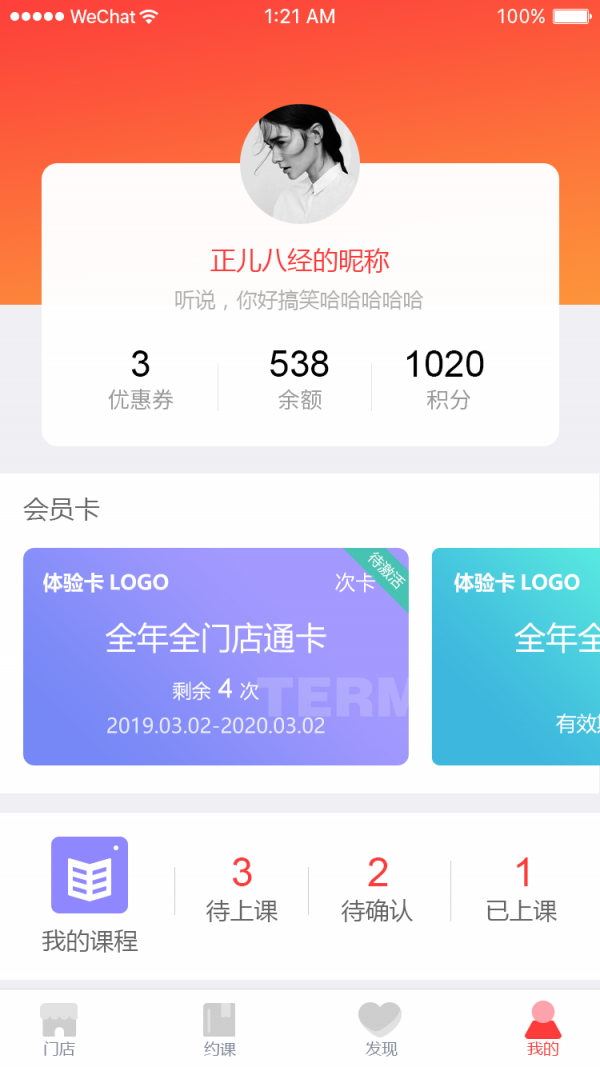Open the teal 体验卡 membership card
600x1067 pixels.
tap(516, 656)
